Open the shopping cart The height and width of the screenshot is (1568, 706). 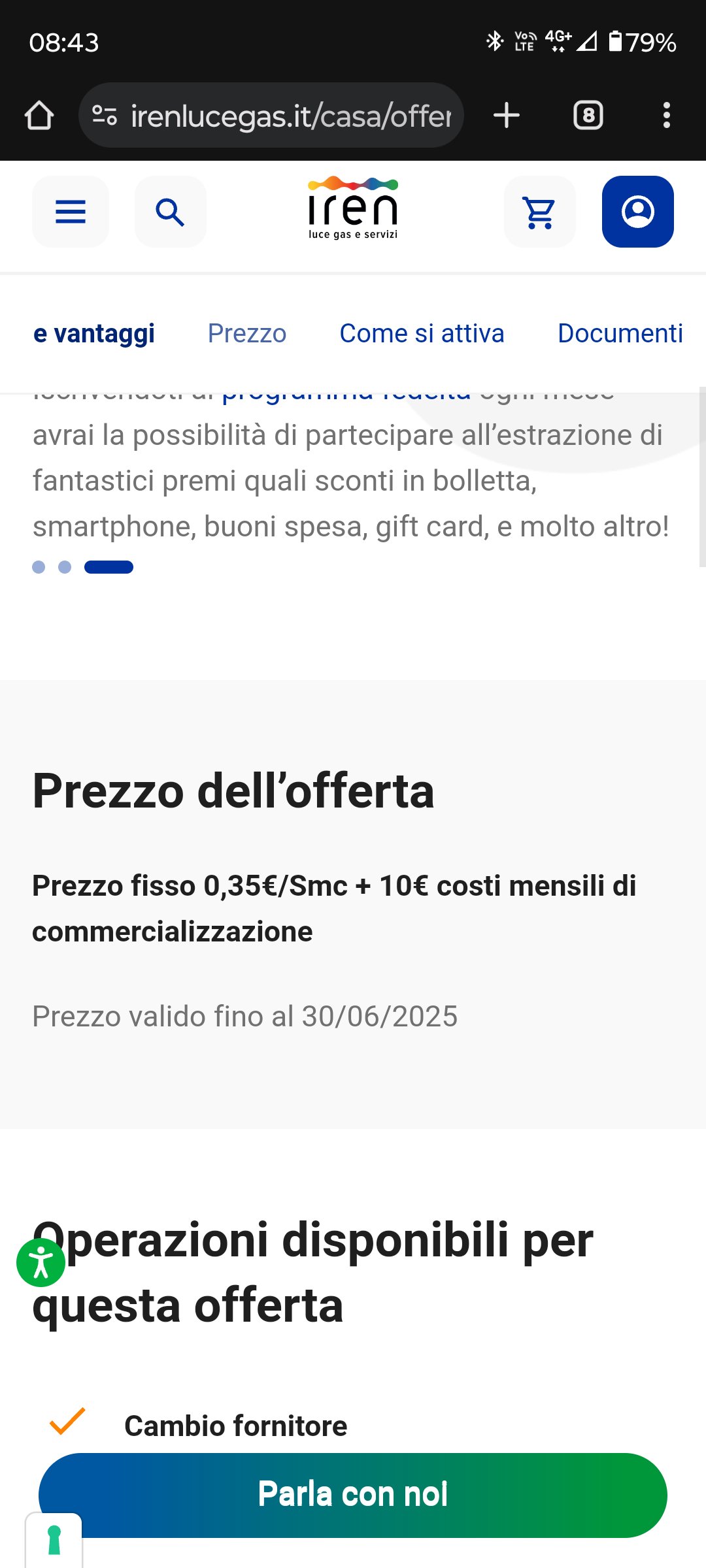539,212
